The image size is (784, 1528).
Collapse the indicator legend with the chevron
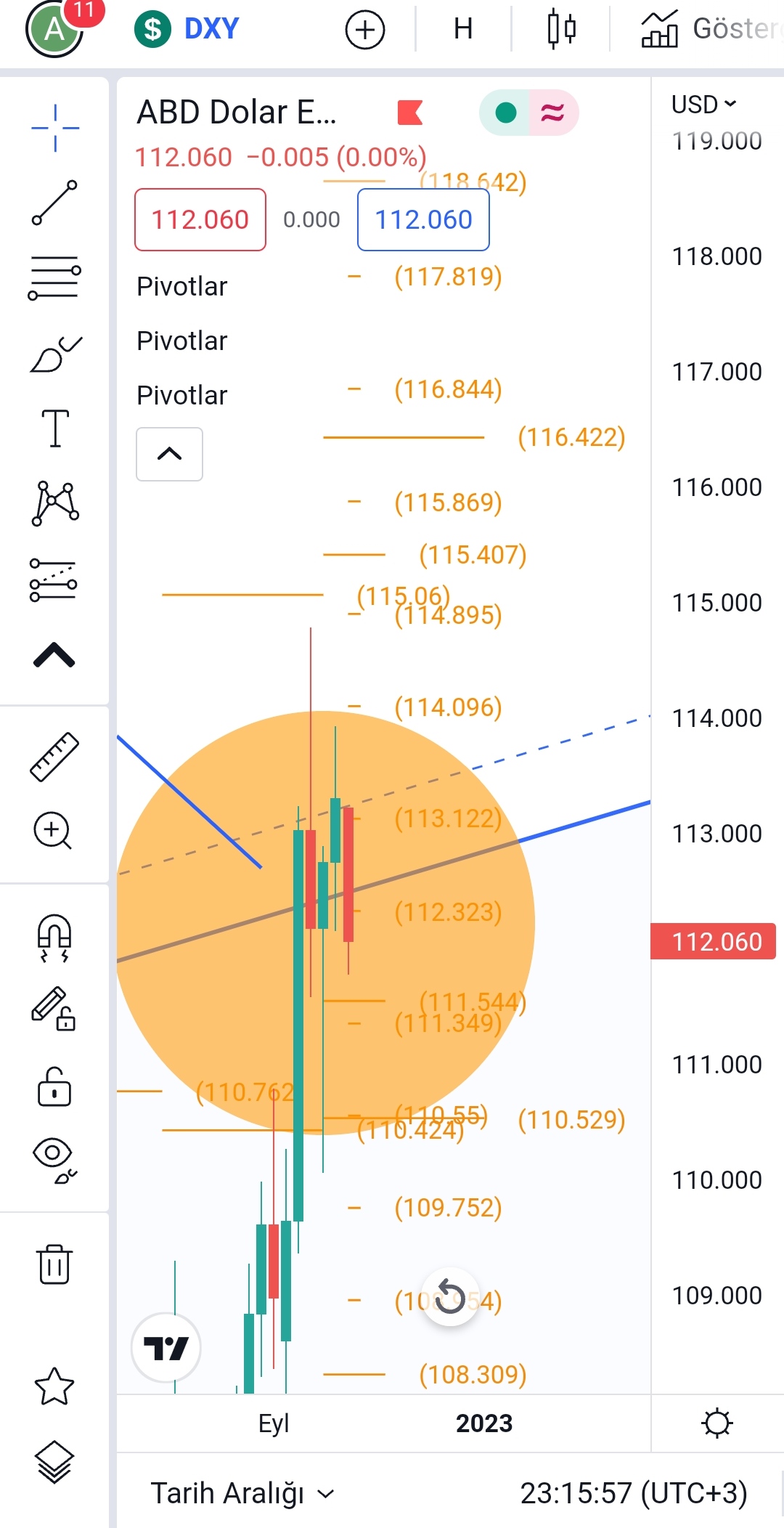(x=169, y=454)
